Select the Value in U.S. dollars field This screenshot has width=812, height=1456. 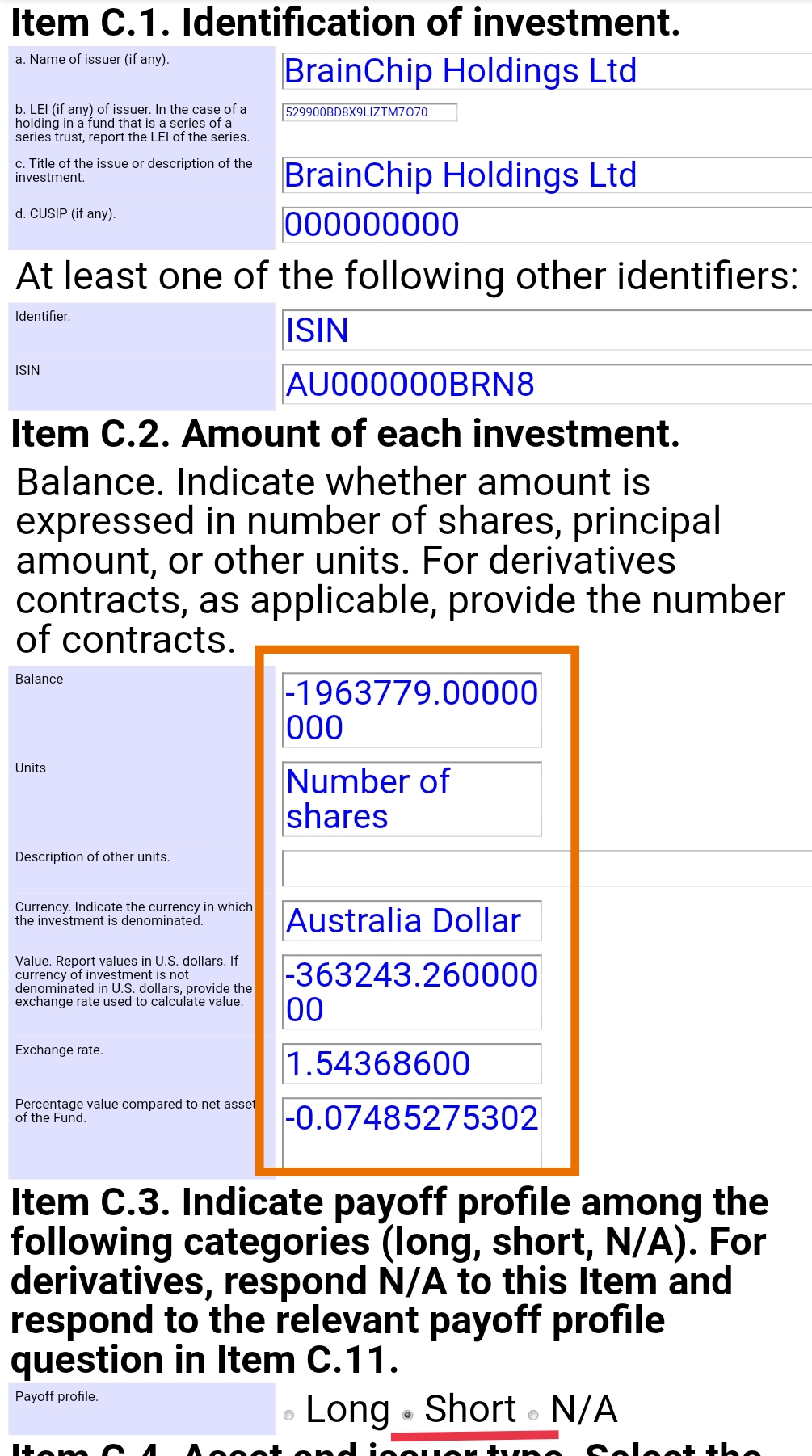[411, 992]
